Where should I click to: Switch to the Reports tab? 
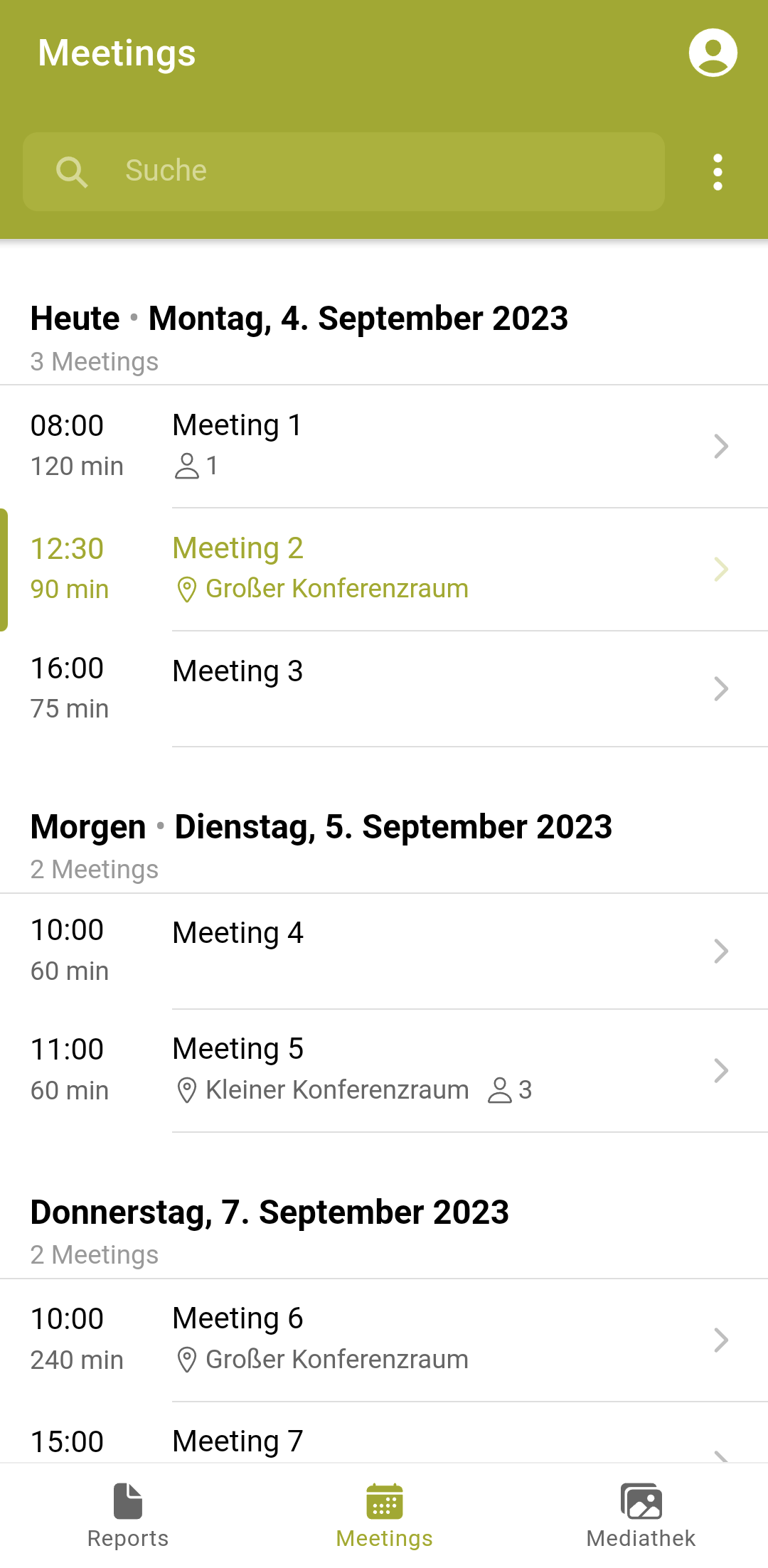pos(128,1515)
